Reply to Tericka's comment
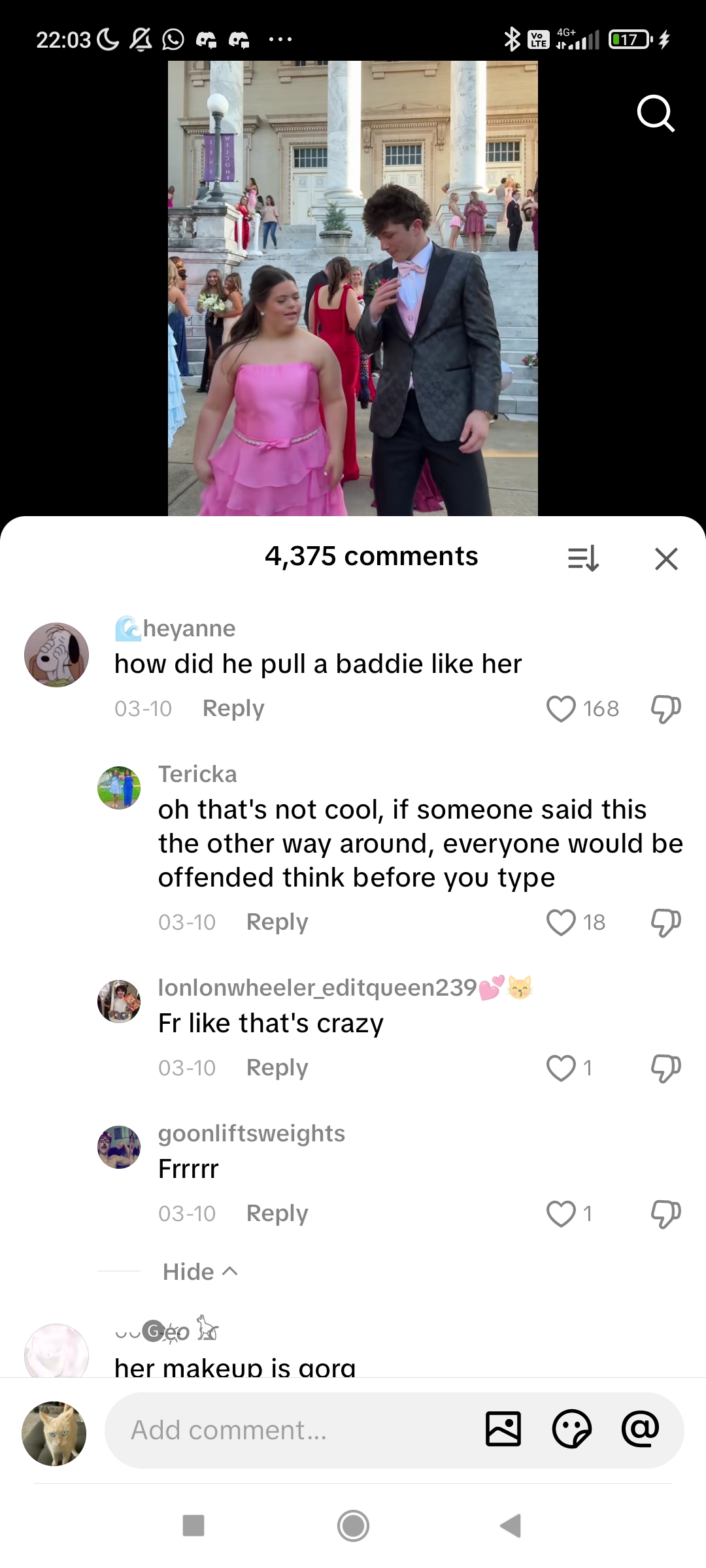This screenshot has height=1568, width=706. [x=277, y=922]
